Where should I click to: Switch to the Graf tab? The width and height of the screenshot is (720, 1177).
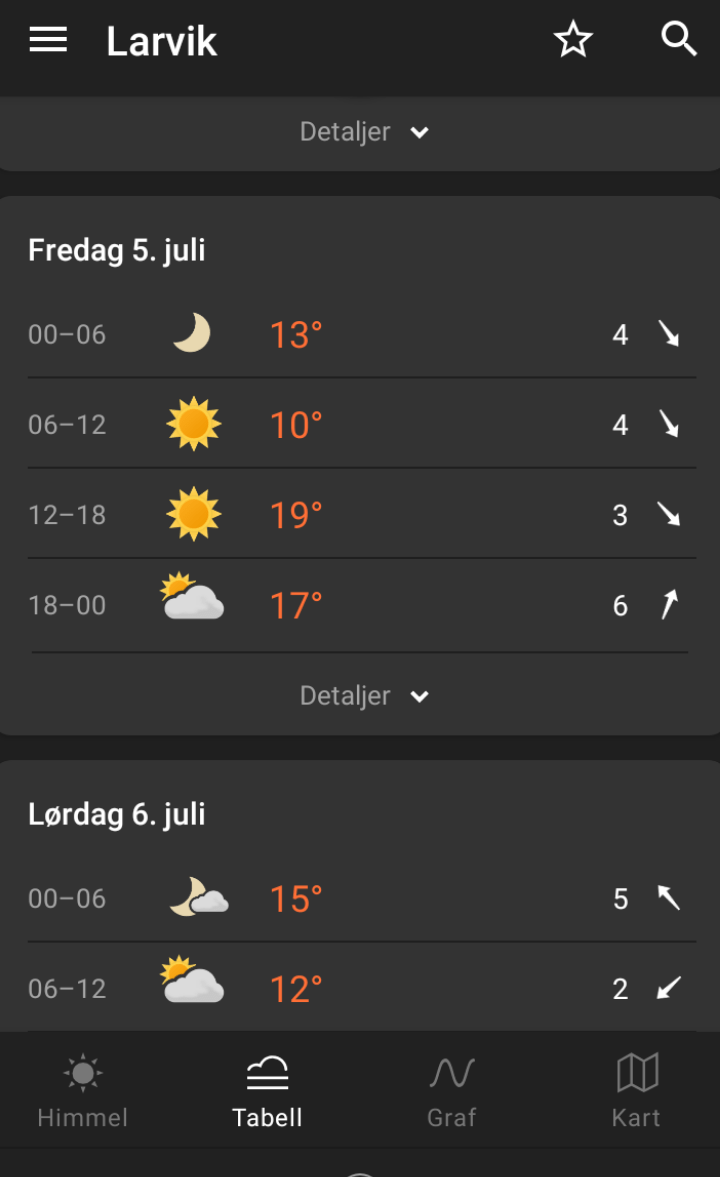pyautogui.click(x=452, y=1090)
